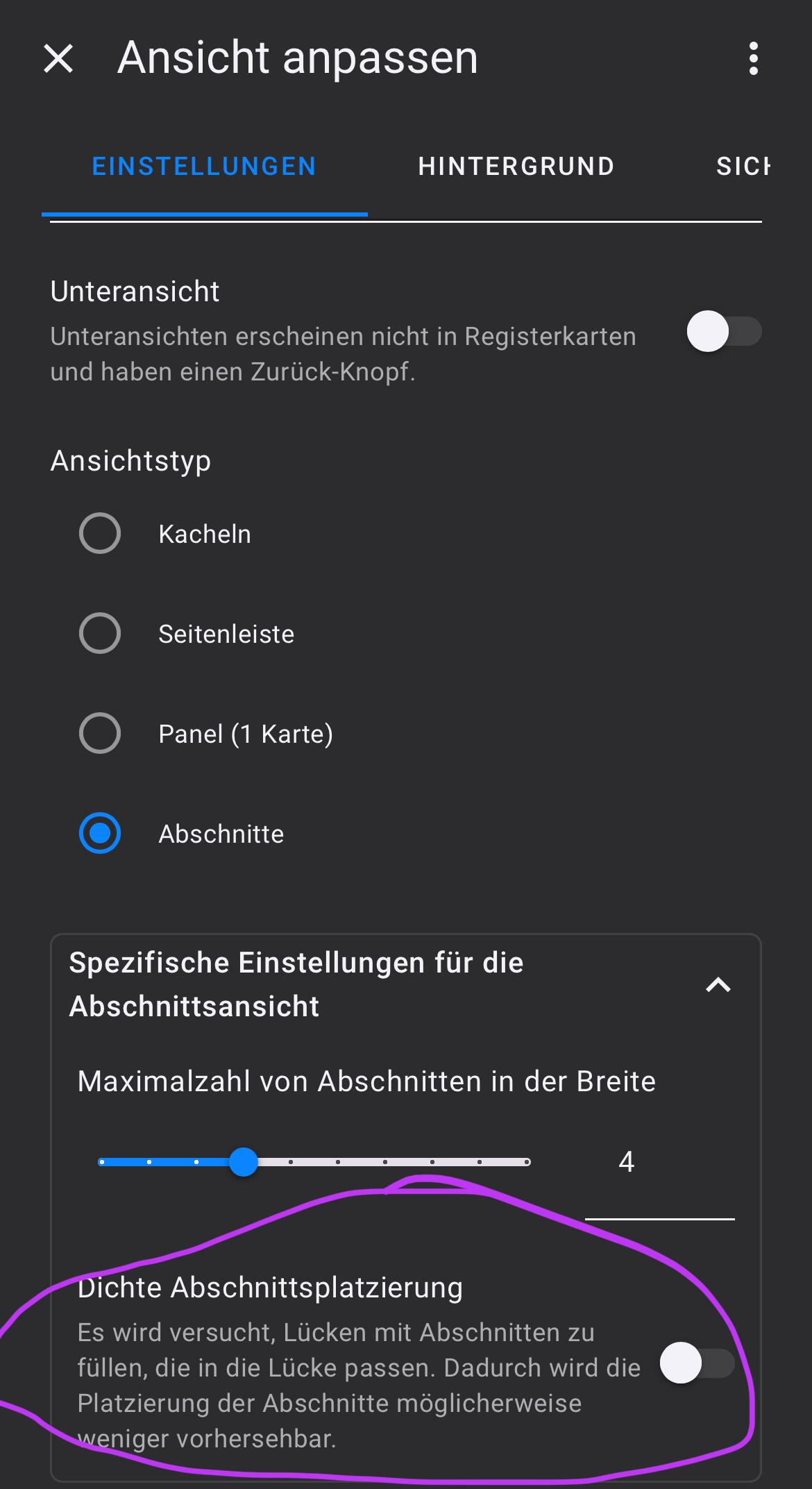
Task: Open the three-dot overflow menu
Action: click(753, 58)
